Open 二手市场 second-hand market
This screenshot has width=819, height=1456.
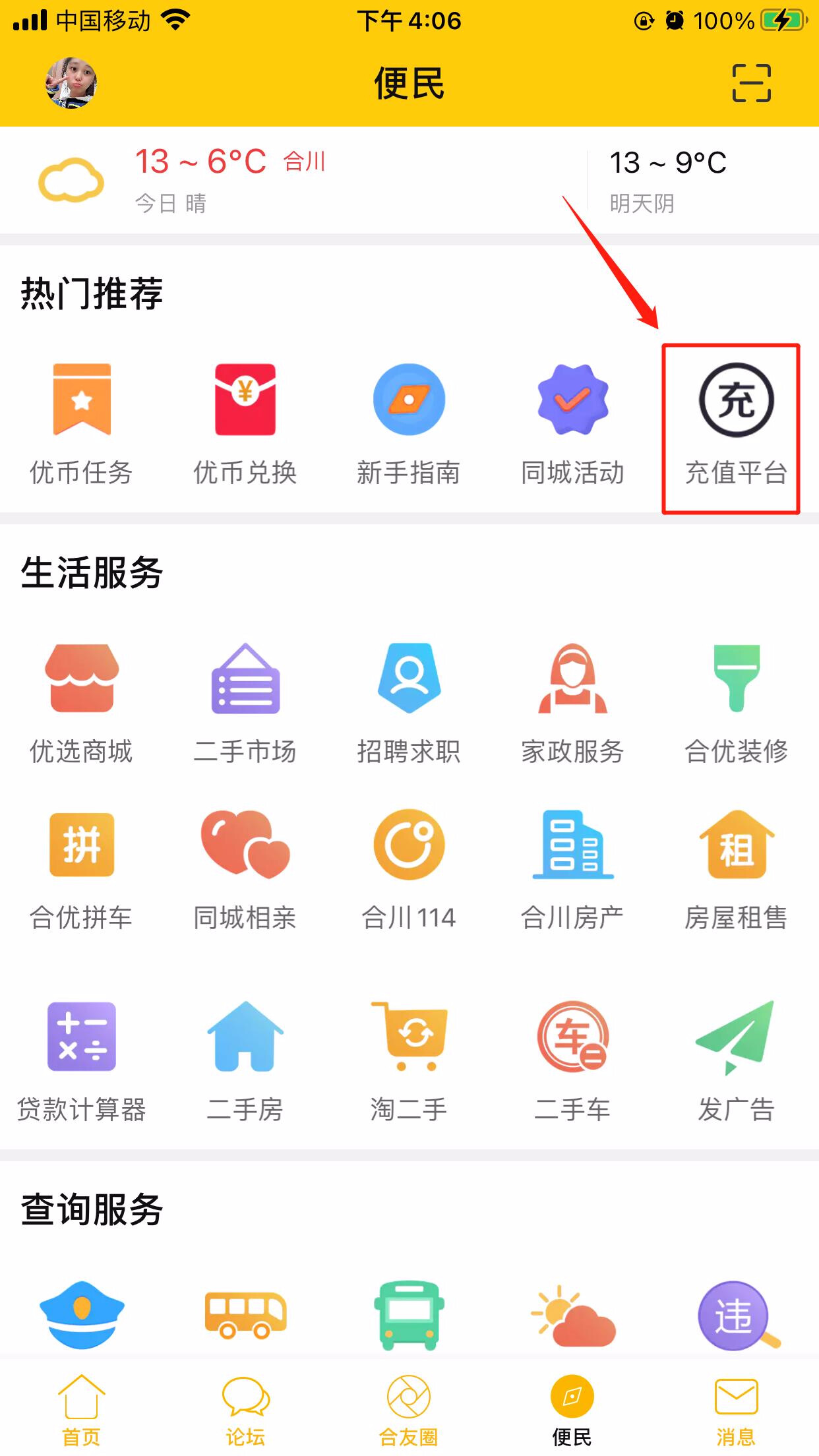[x=245, y=704]
